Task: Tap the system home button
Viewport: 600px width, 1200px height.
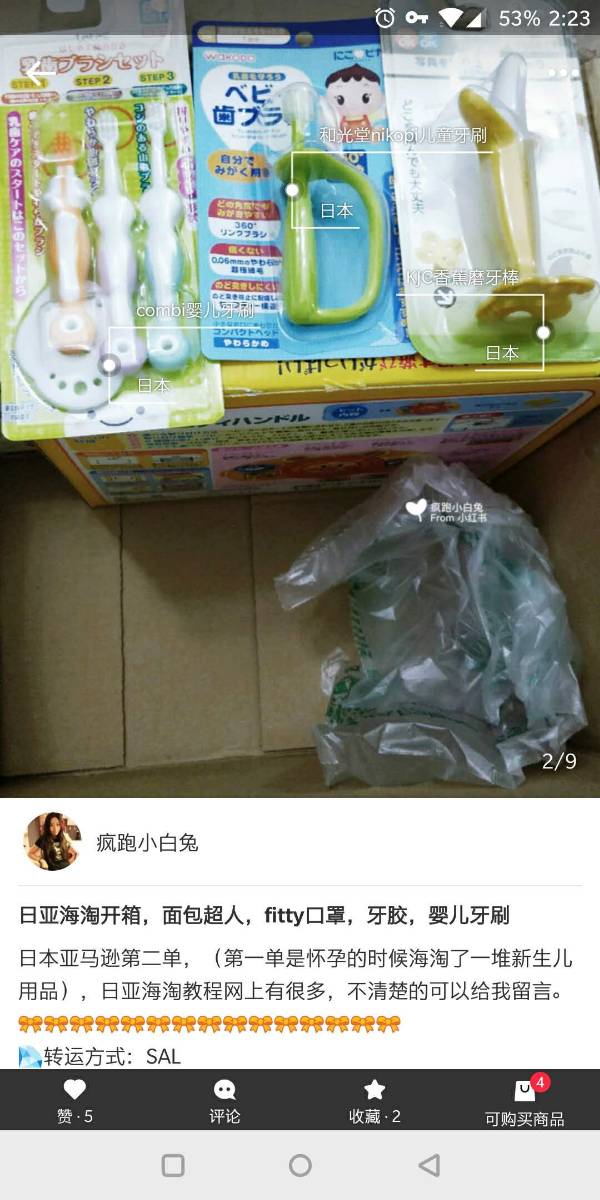Action: click(300, 1165)
